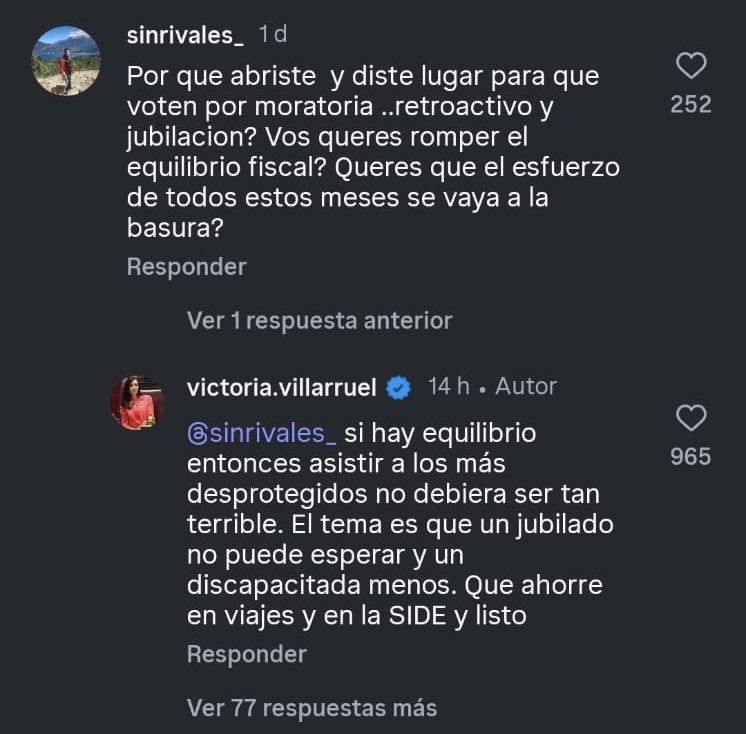Open the @sinrivales_ mention in the reply

pos(261,434)
